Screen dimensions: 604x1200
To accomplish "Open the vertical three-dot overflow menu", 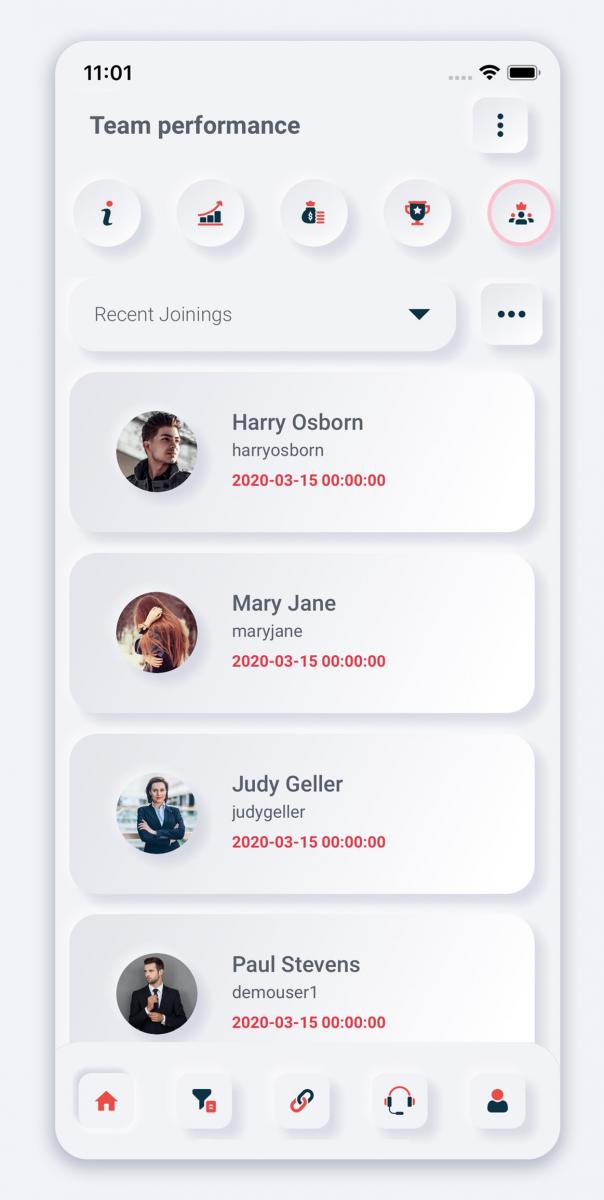I will [500, 125].
